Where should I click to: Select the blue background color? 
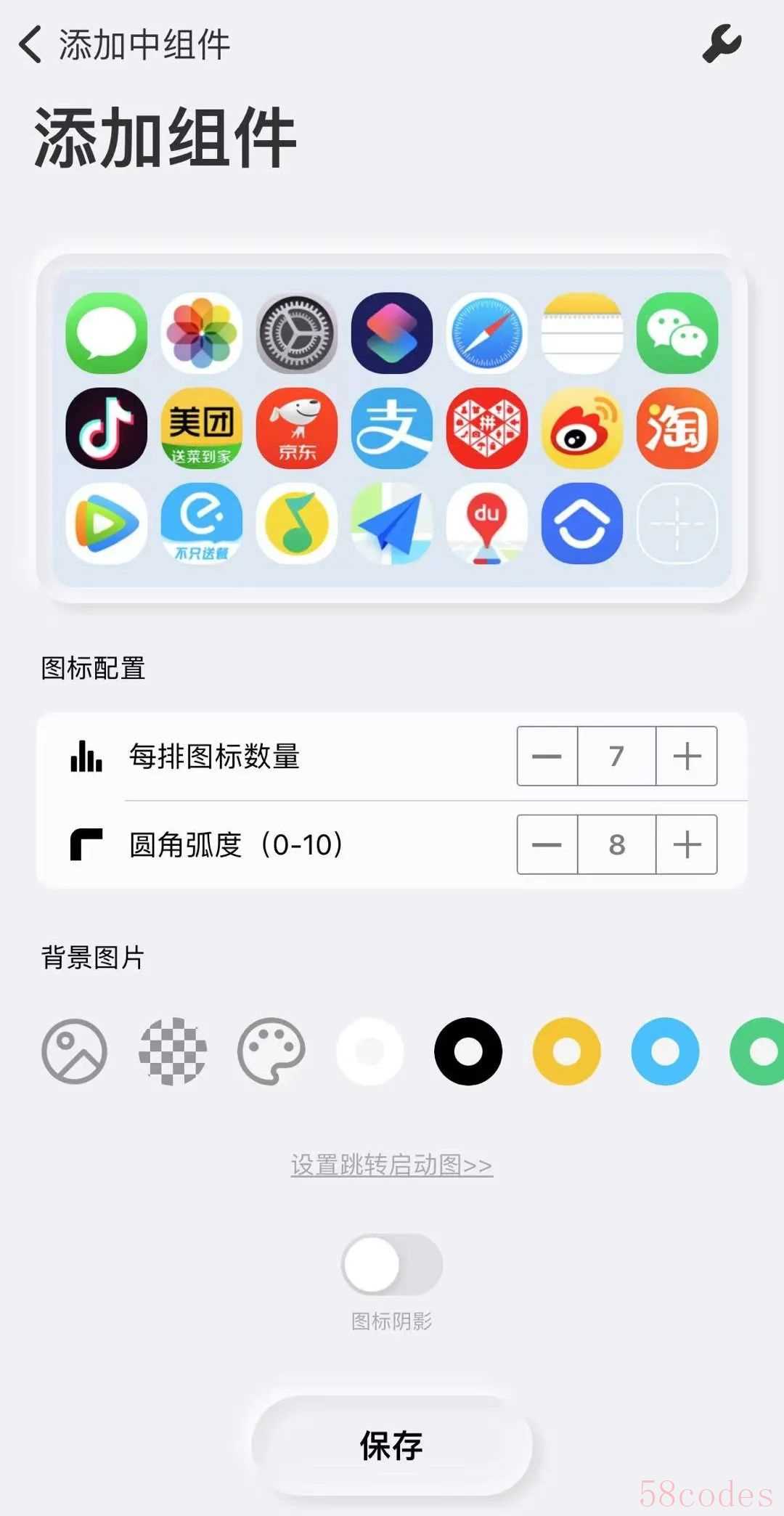(x=665, y=1051)
